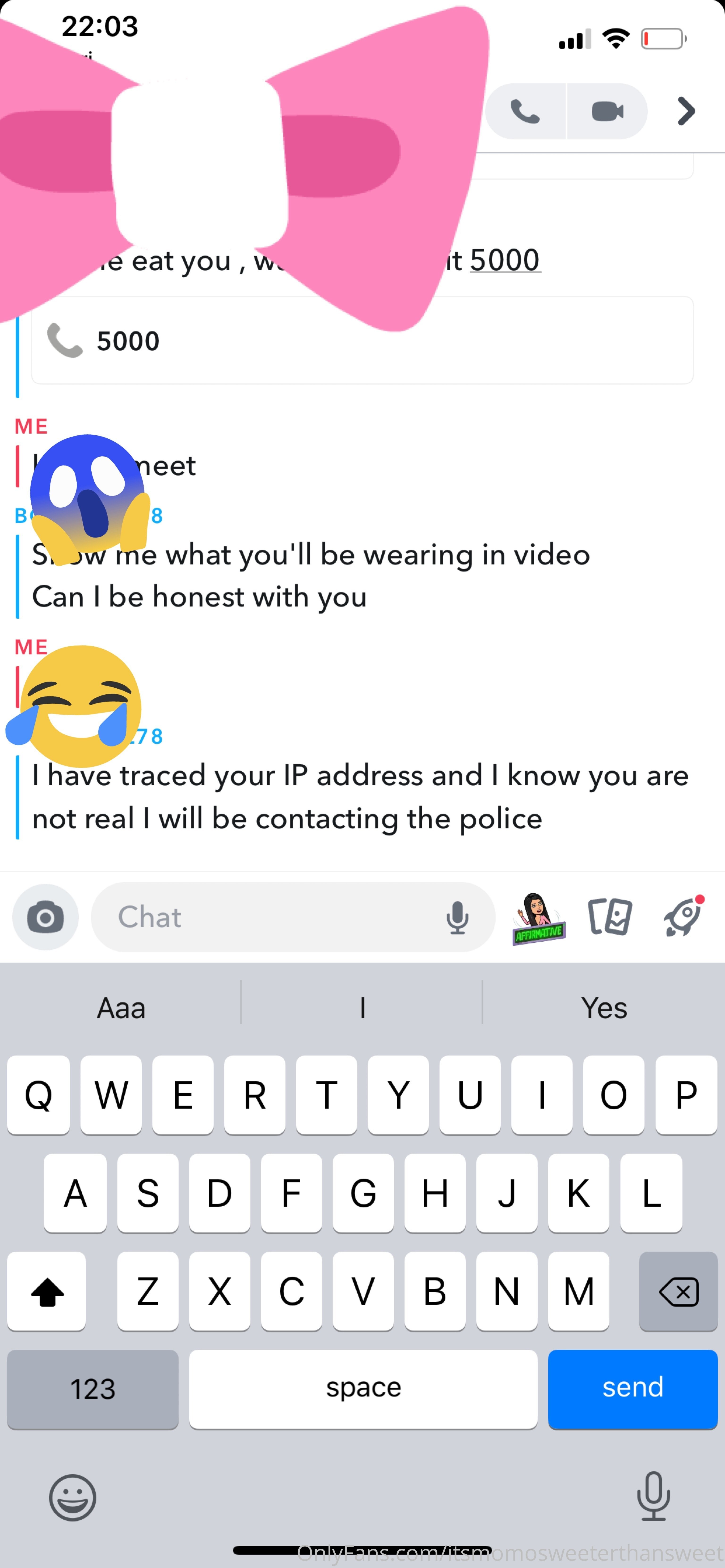Open chat details chevron
725x1568 pixels.
(686, 111)
